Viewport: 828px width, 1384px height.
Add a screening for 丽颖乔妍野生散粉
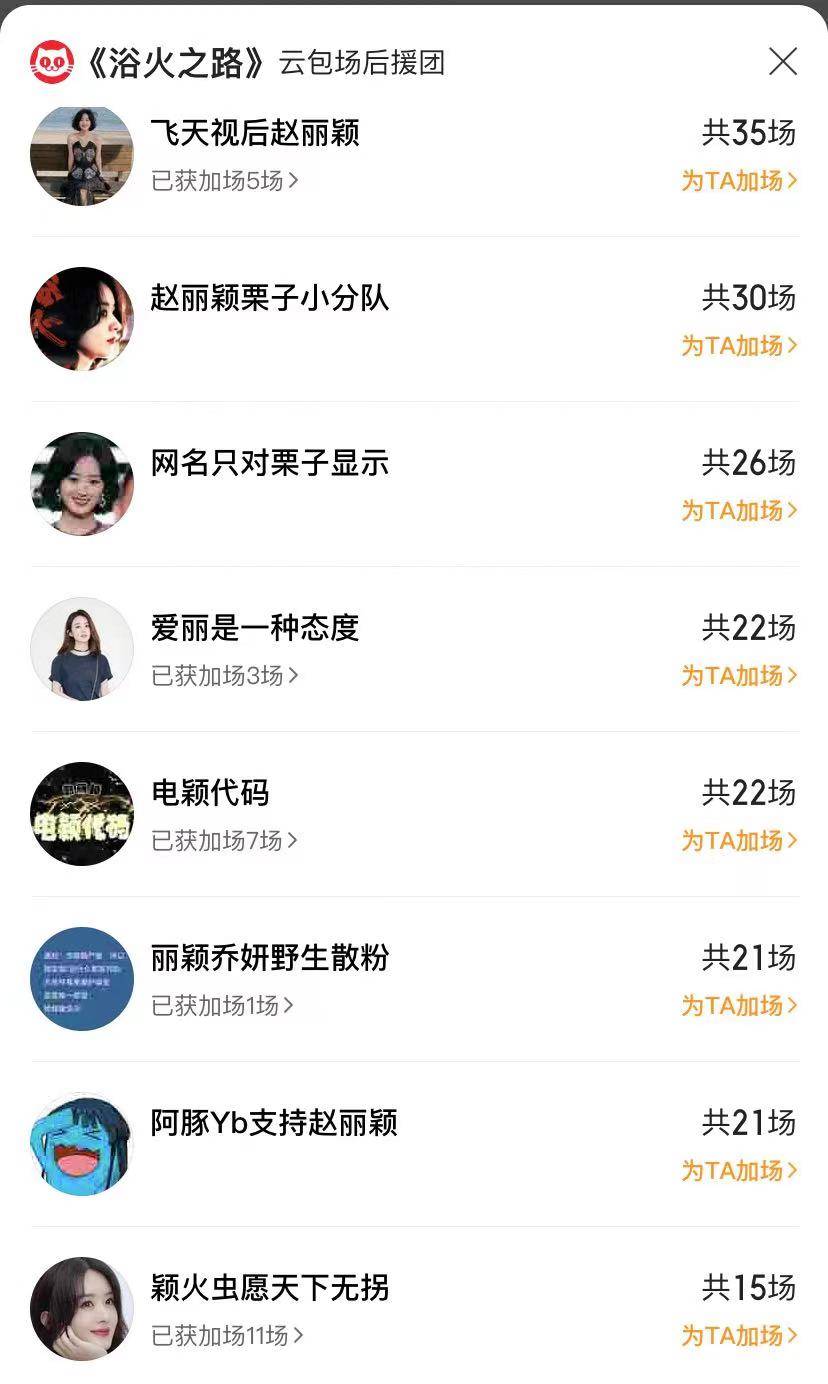tap(739, 1006)
